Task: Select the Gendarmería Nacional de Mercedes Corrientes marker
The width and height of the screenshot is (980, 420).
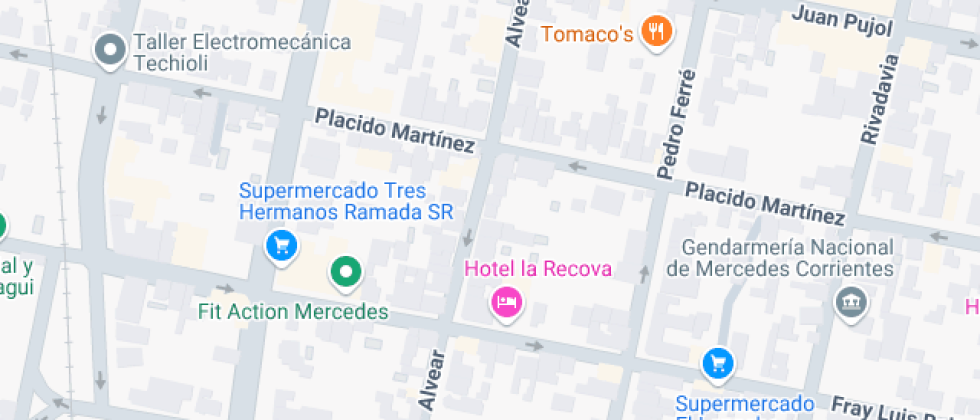Action: (x=851, y=300)
